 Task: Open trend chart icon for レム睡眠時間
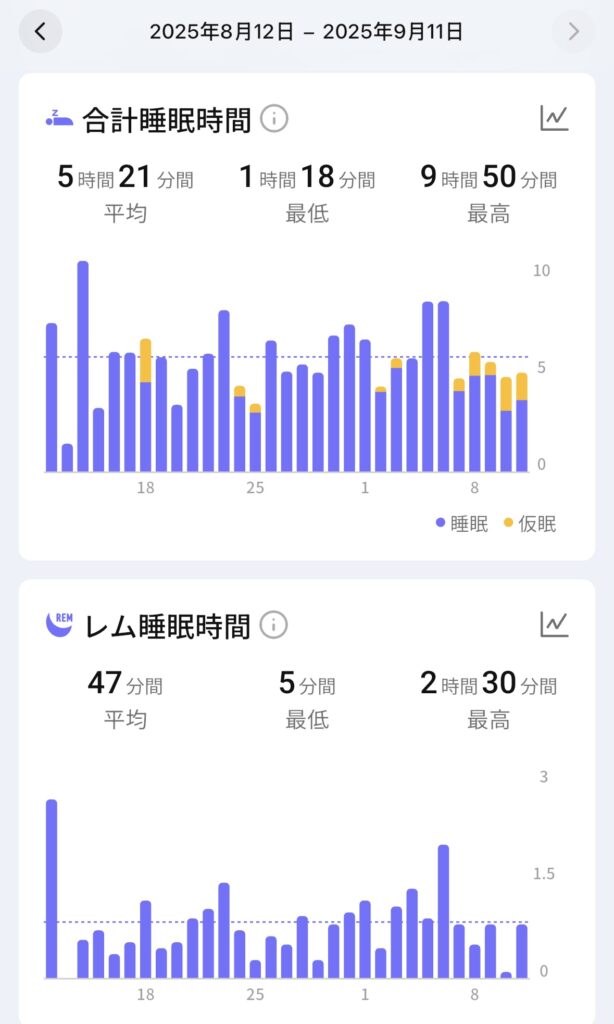pyautogui.click(x=555, y=624)
